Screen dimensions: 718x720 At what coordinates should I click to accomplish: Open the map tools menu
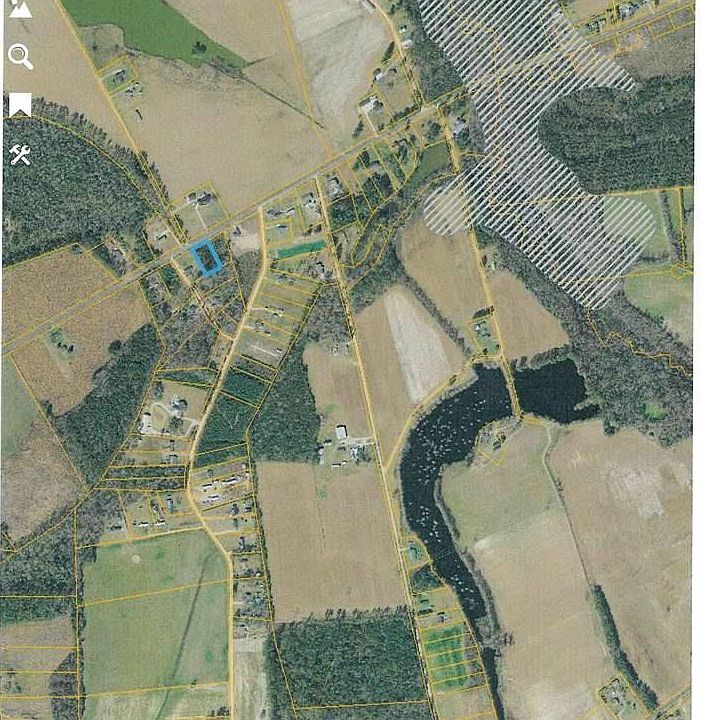pos(20,153)
